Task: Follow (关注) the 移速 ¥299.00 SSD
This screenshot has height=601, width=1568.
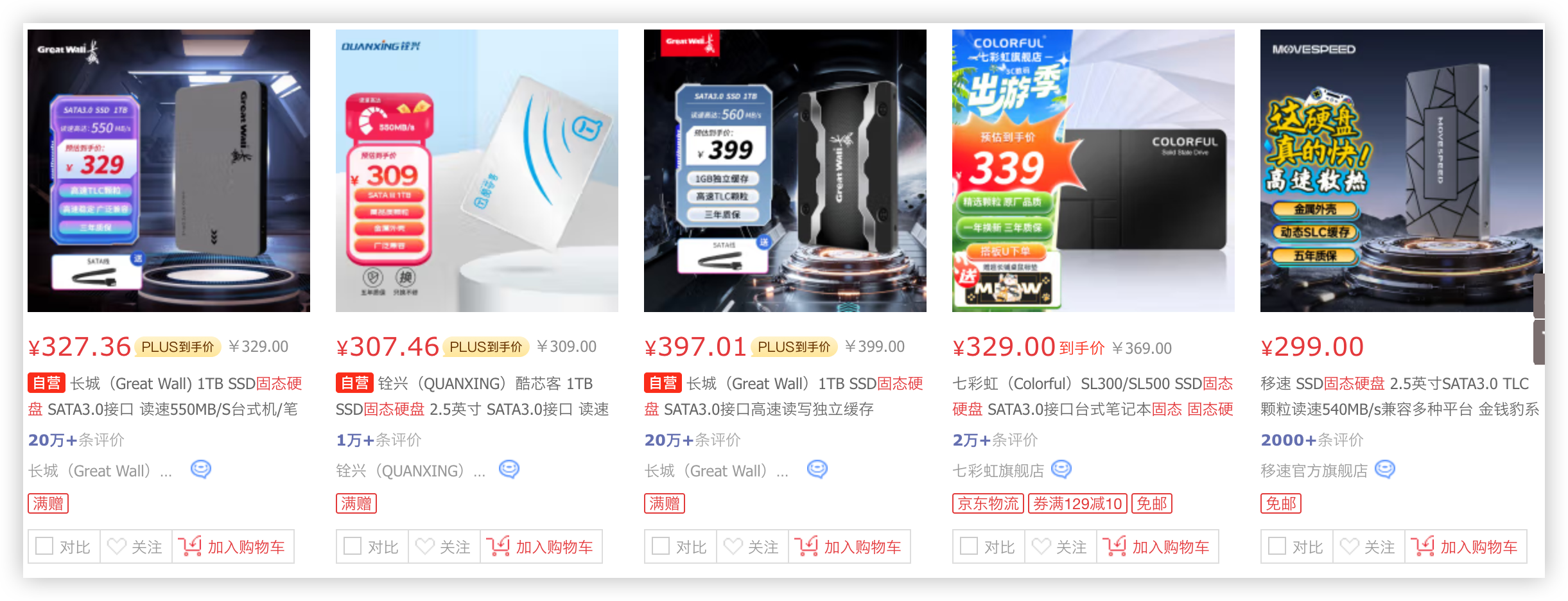Action: pyautogui.click(x=1368, y=547)
